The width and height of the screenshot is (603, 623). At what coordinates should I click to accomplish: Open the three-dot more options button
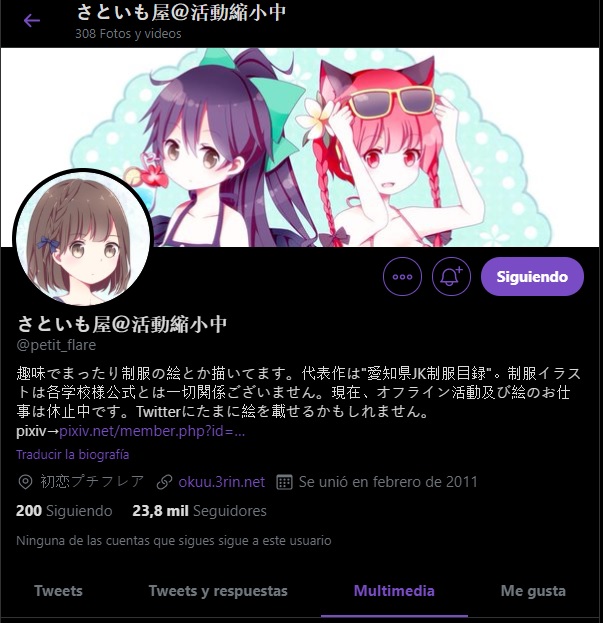pos(403,276)
